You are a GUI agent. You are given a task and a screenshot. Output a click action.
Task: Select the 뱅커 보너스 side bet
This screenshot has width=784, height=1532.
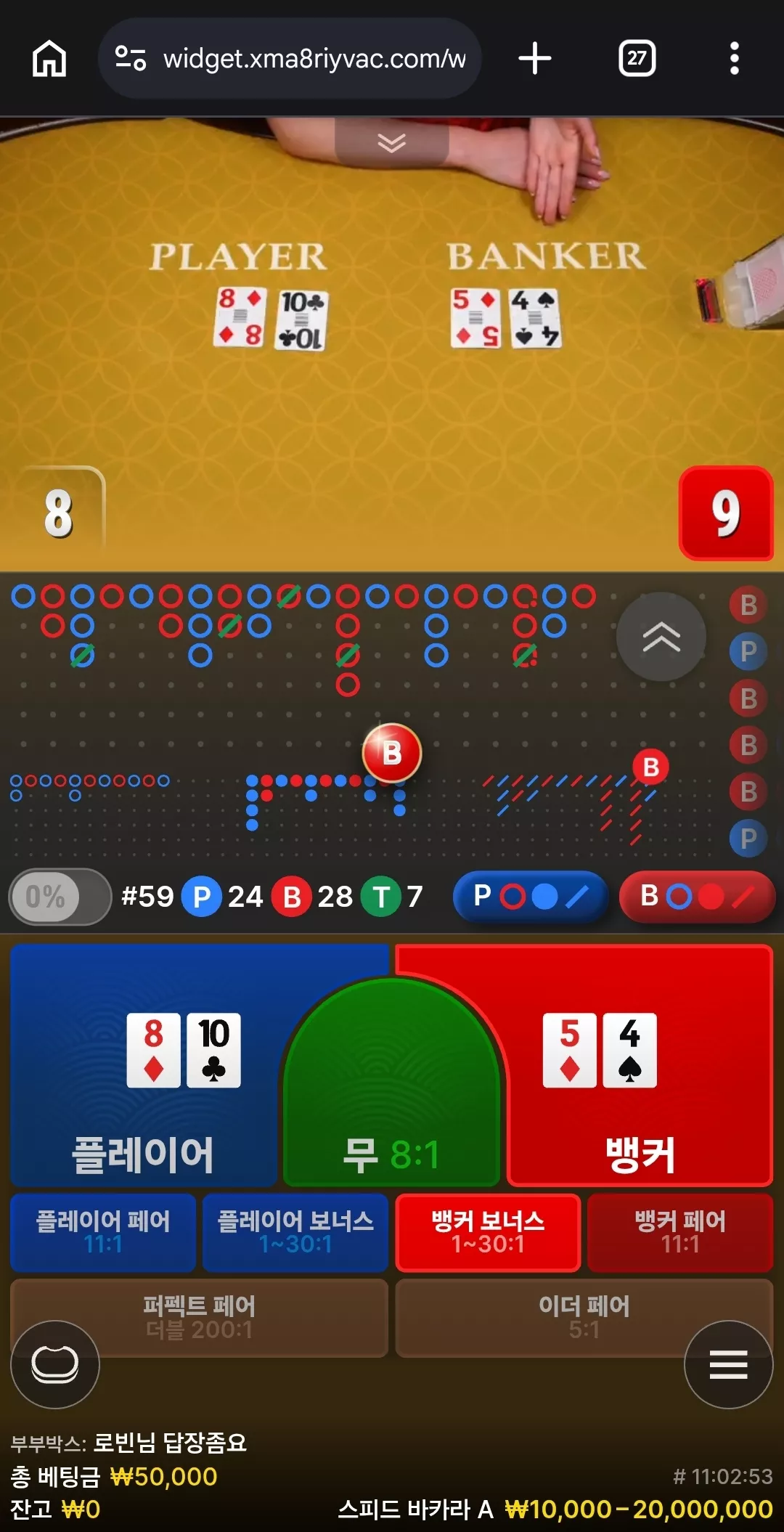488,1232
